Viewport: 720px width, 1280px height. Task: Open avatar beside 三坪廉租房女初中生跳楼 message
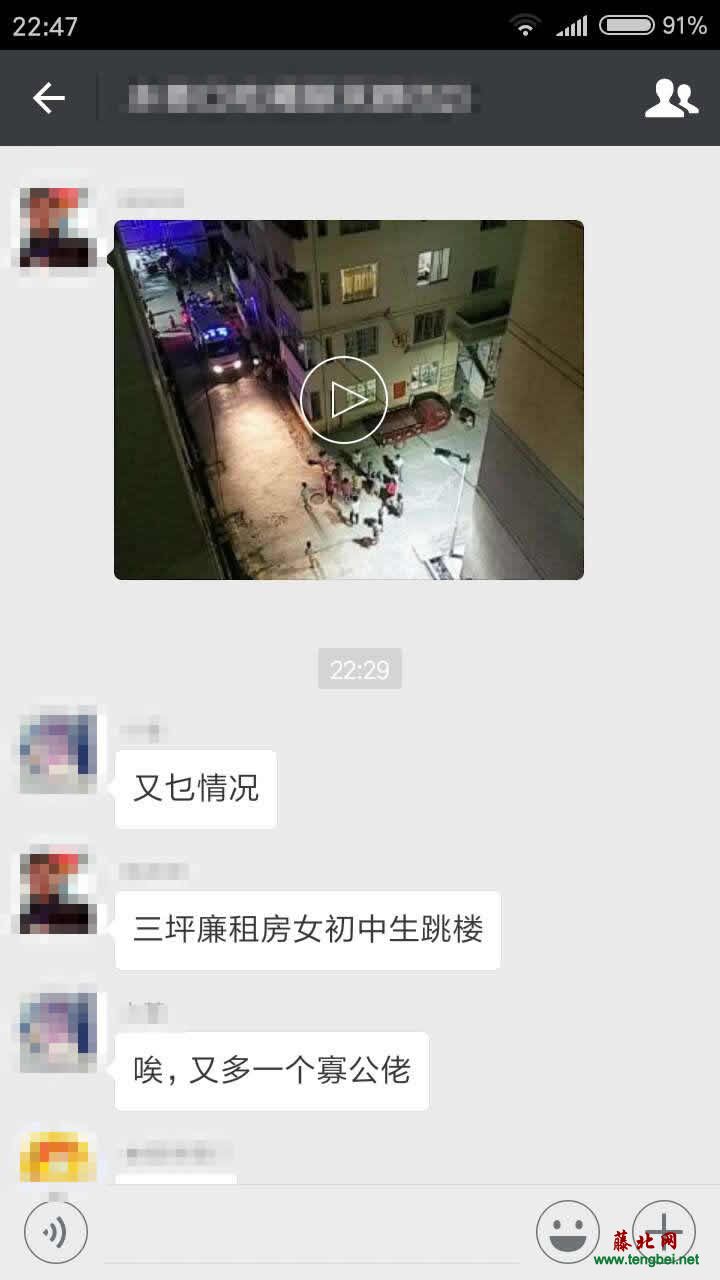pos(58,890)
